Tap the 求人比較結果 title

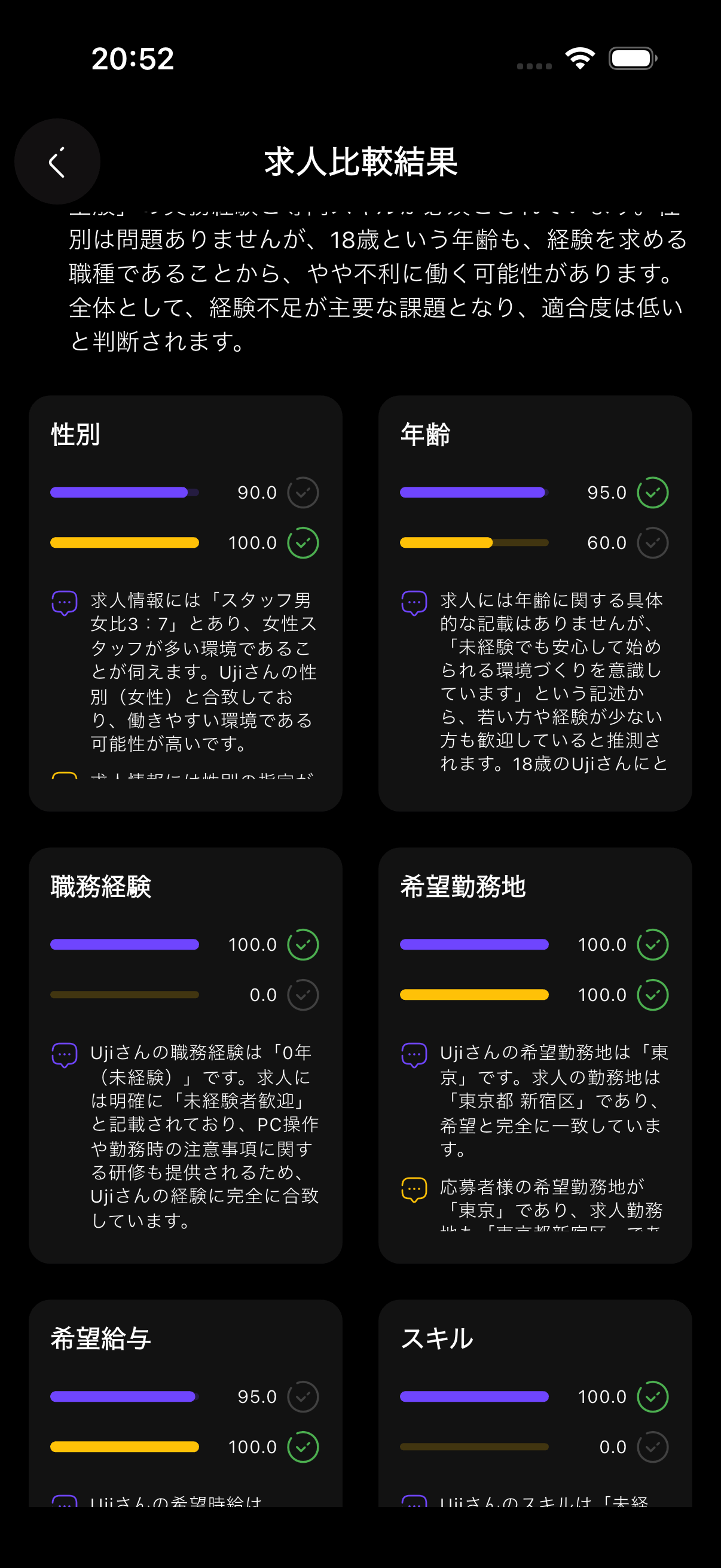[x=360, y=161]
